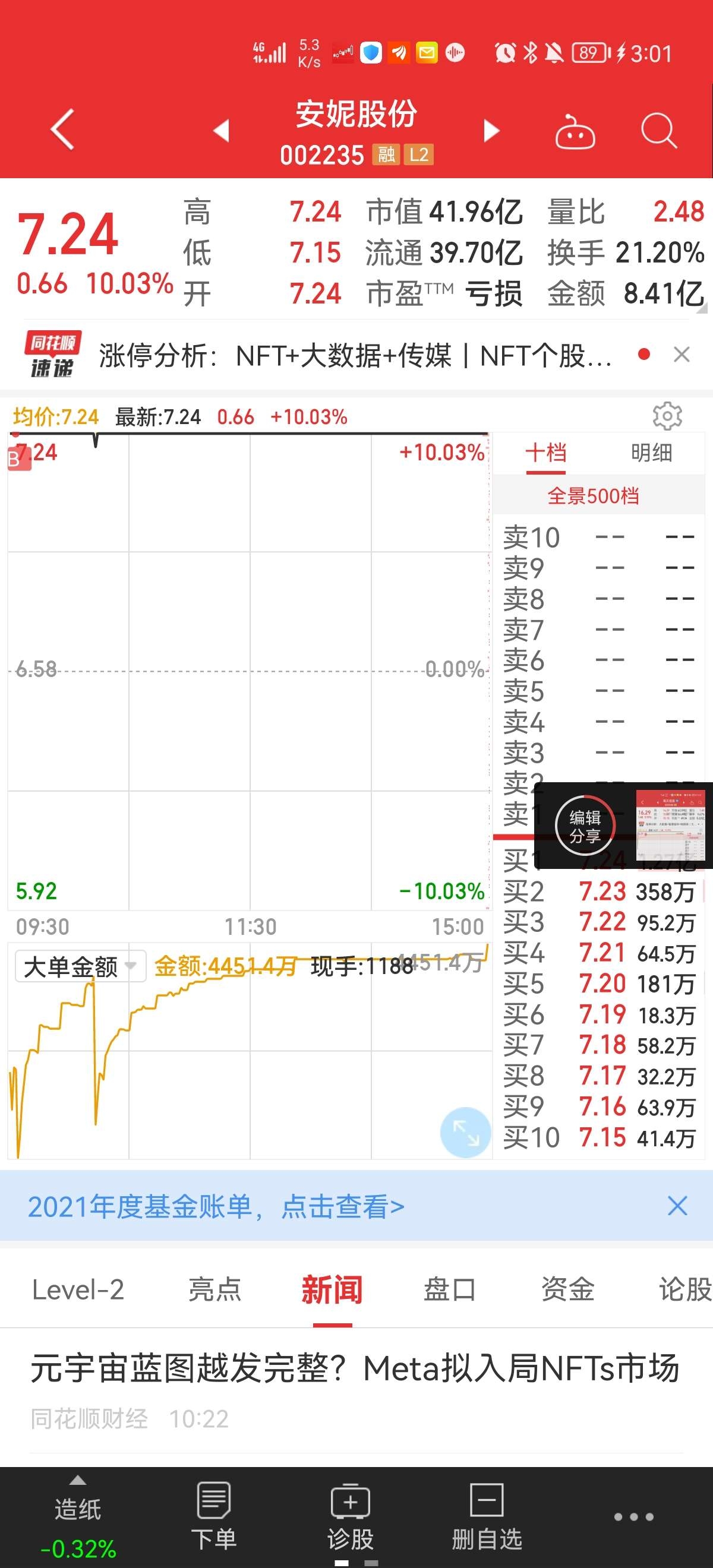Image resolution: width=713 pixels, height=1568 pixels.
Task: Open the Meta拟入局NFTs市场 news article
Action: pos(354,1368)
